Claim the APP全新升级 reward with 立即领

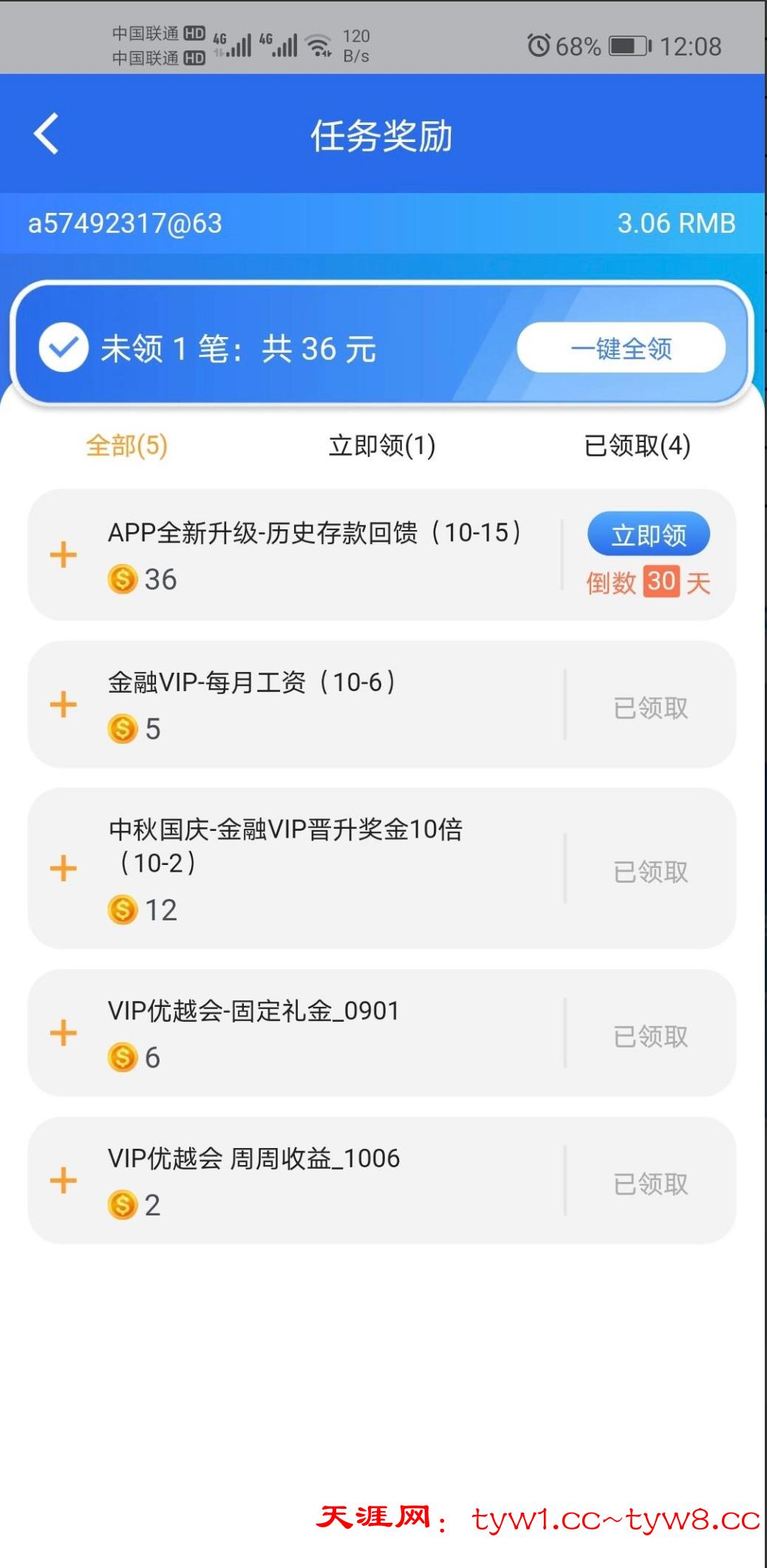[648, 534]
